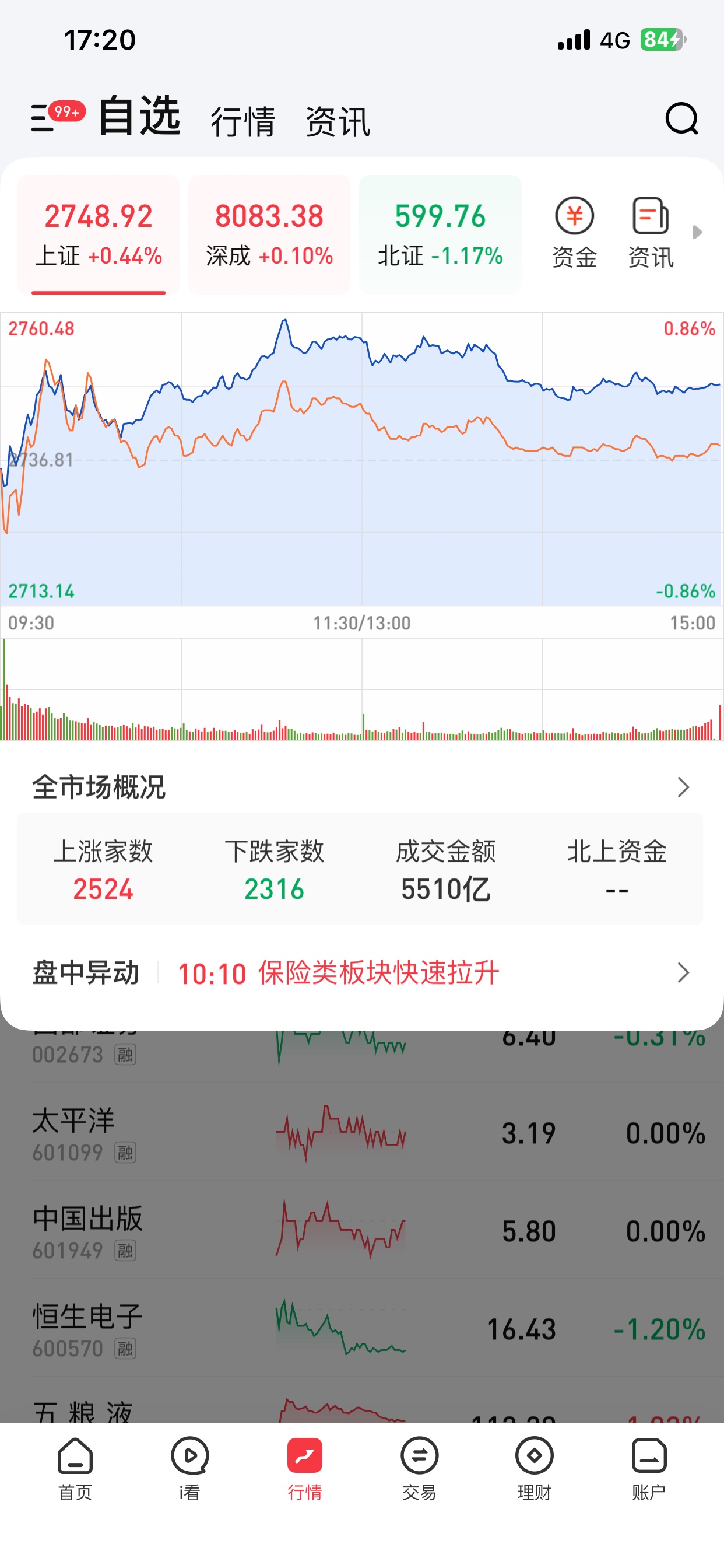The image size is (724, 1568).
Task: Expand more indices with the arrow
Action: coord(697,232)
